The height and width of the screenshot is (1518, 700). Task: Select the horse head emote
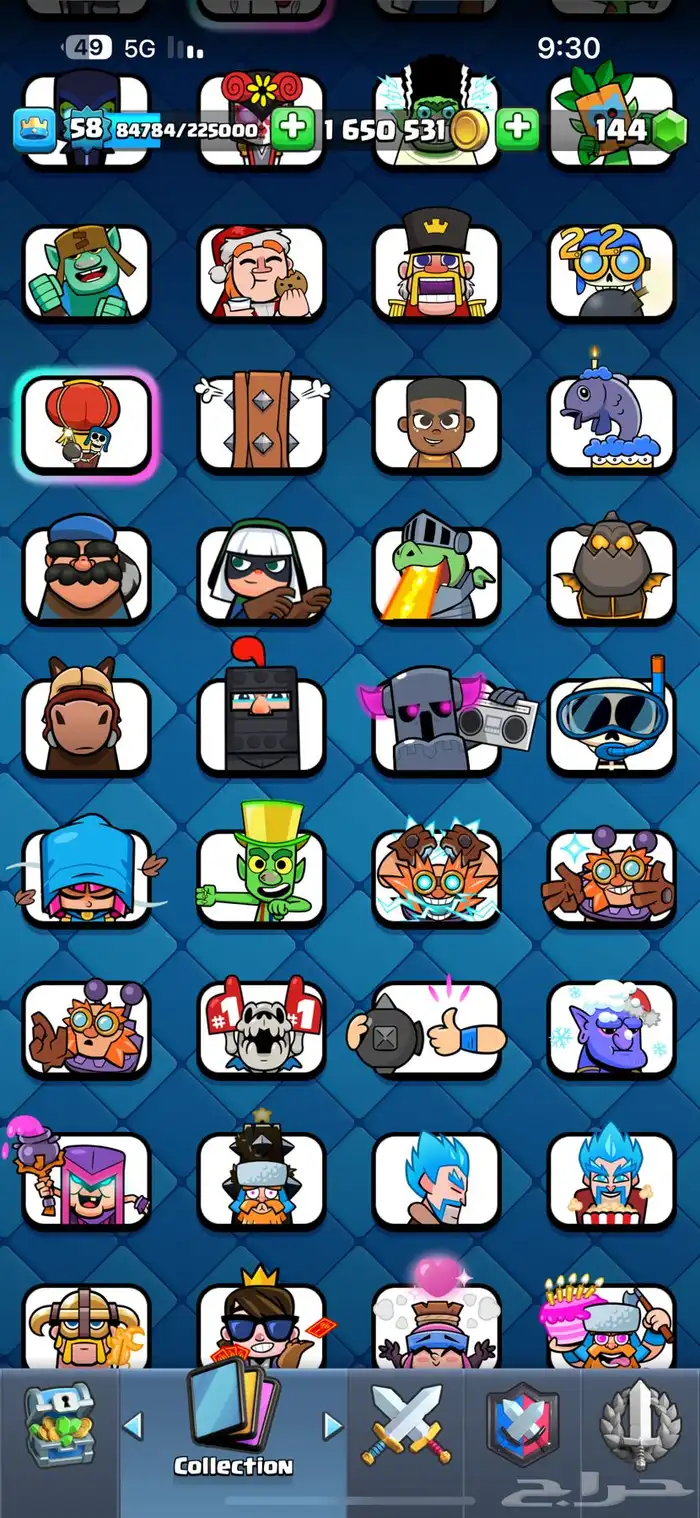tap(86, 724)
